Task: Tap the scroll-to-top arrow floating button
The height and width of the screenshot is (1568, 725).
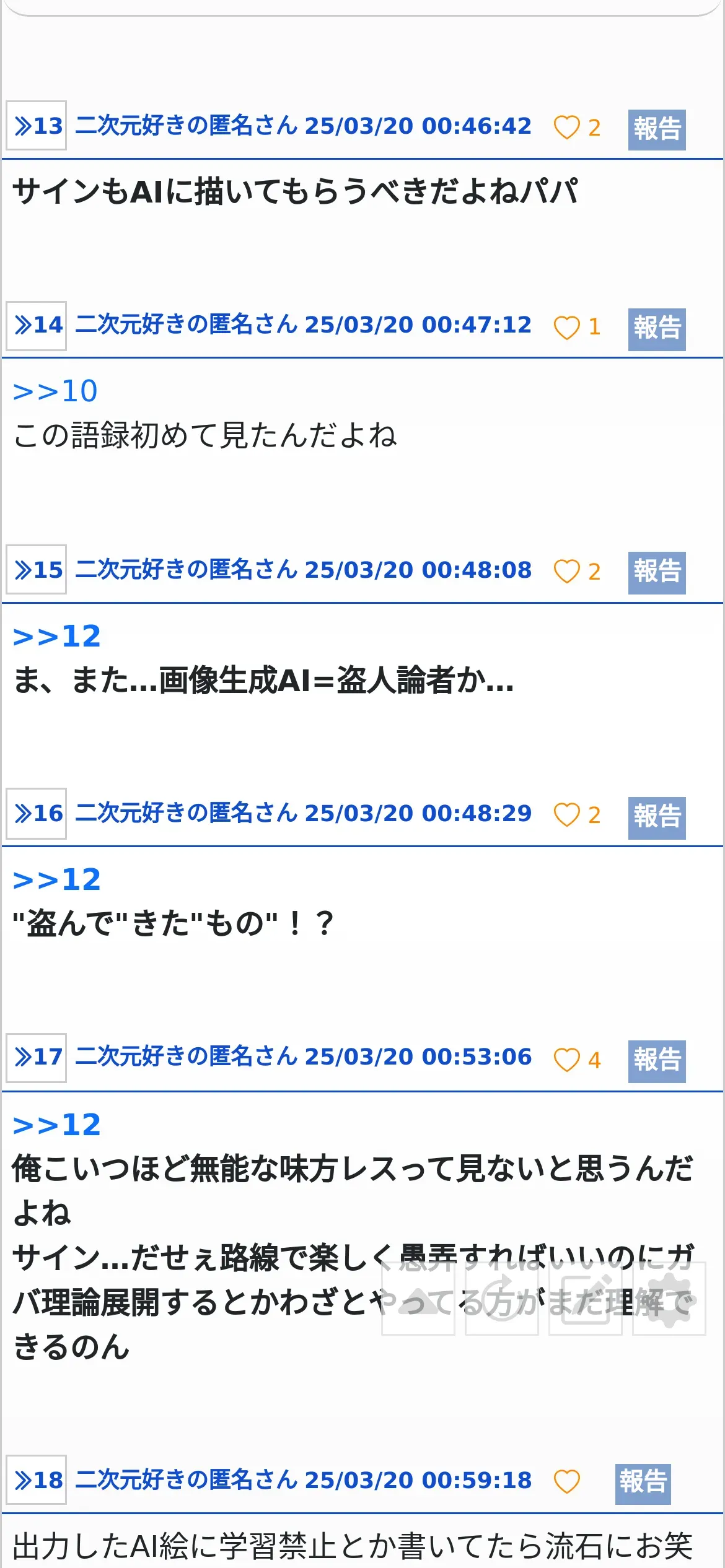Action: [x=418, y=1298]
